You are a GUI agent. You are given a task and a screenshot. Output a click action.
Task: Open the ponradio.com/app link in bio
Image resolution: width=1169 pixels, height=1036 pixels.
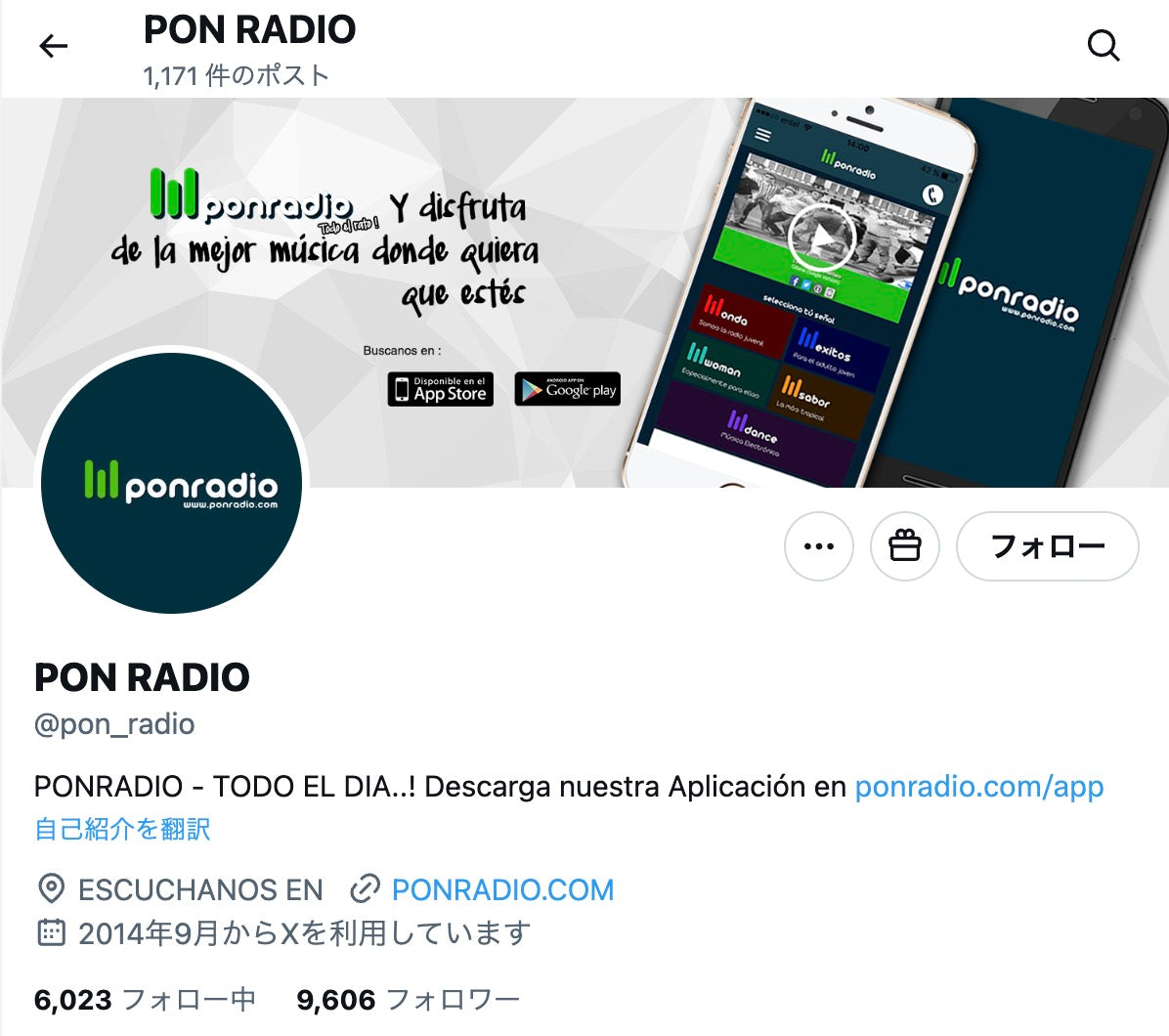tap(978, 787)
